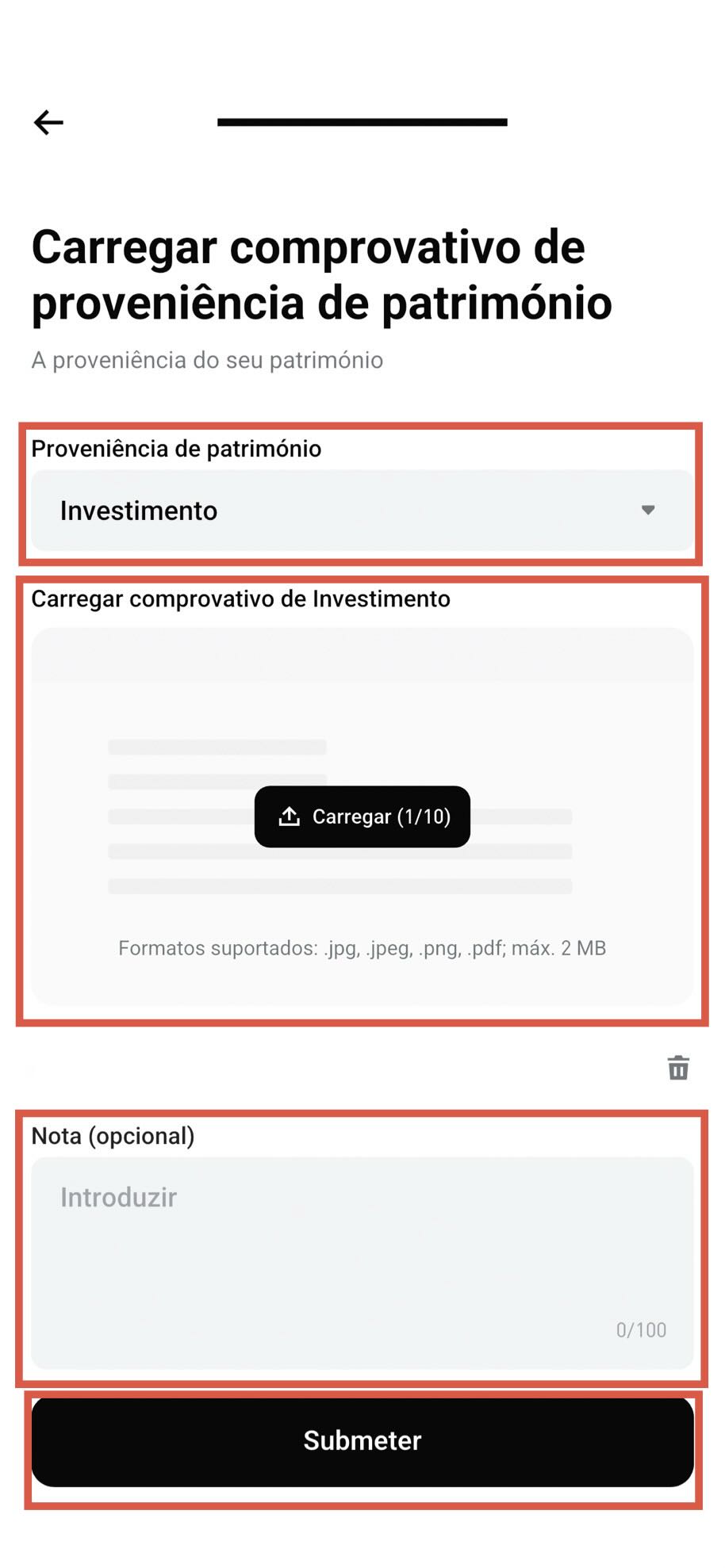Click the dropdown caret next to Investimento
The image size is (725, 1568).
pos(647,511)
